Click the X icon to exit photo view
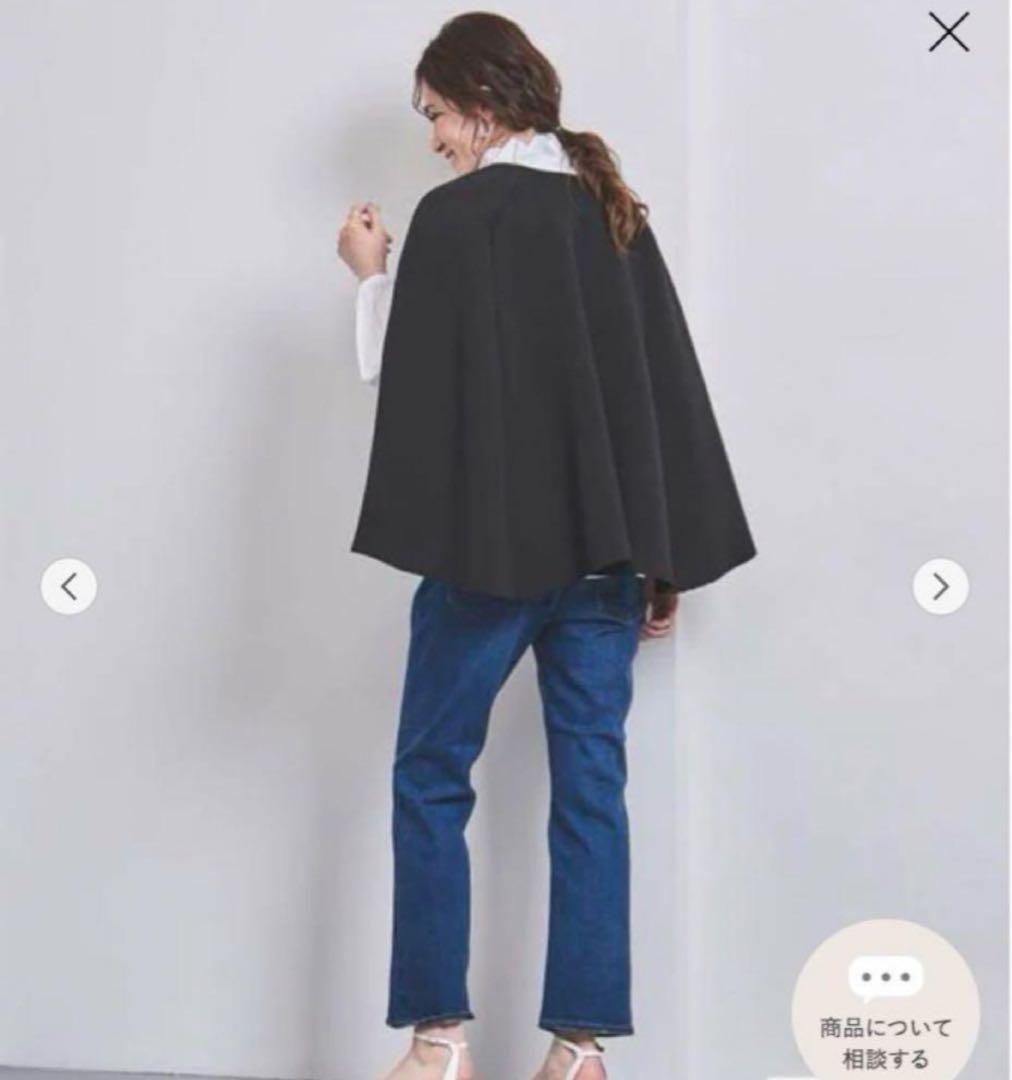 tap(948, 32)
